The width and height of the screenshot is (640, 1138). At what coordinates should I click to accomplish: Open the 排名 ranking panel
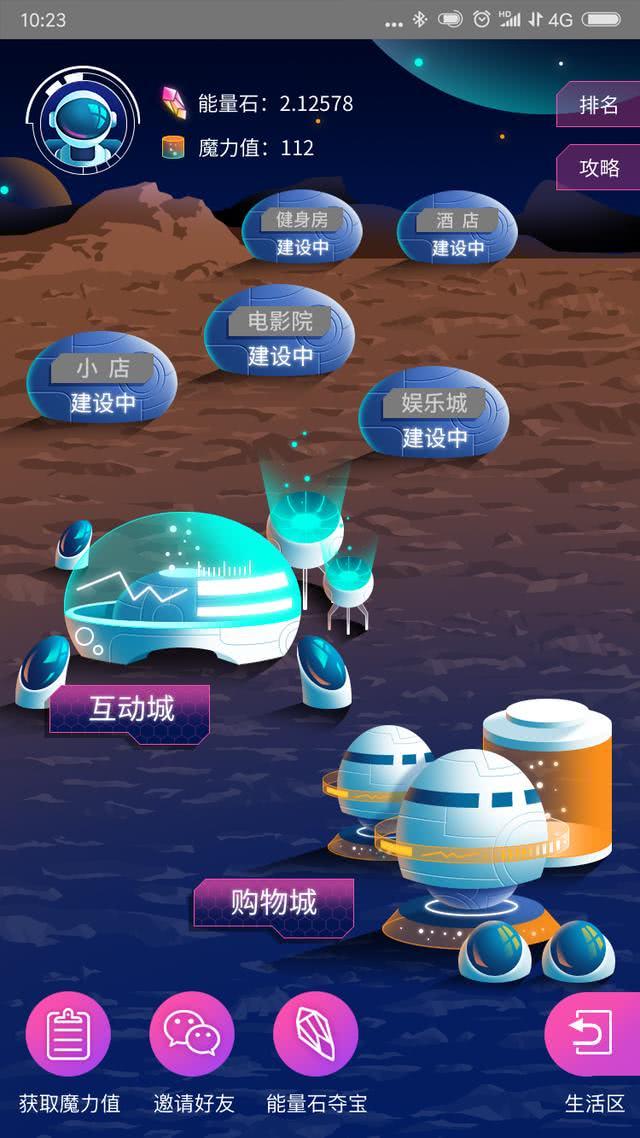(x=598, y=104)
